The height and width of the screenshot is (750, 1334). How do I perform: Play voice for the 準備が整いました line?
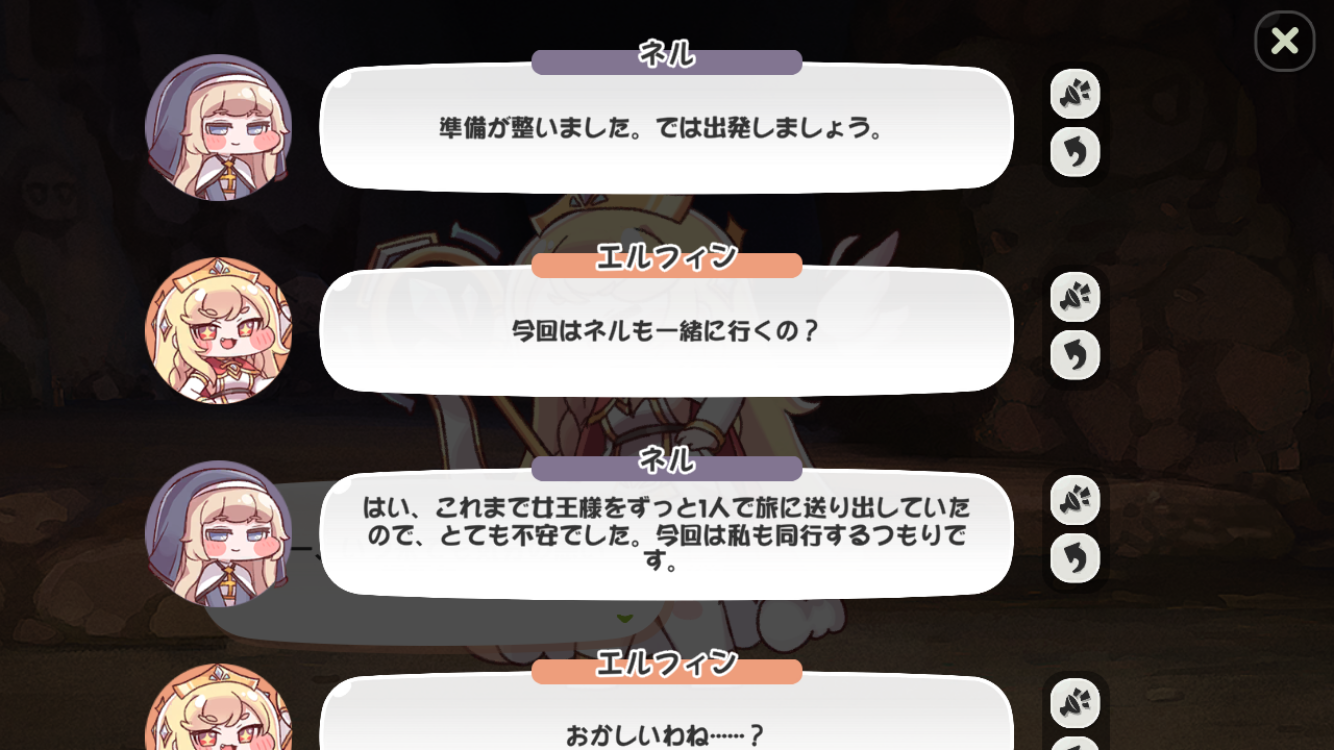[x=1075, y=94]
